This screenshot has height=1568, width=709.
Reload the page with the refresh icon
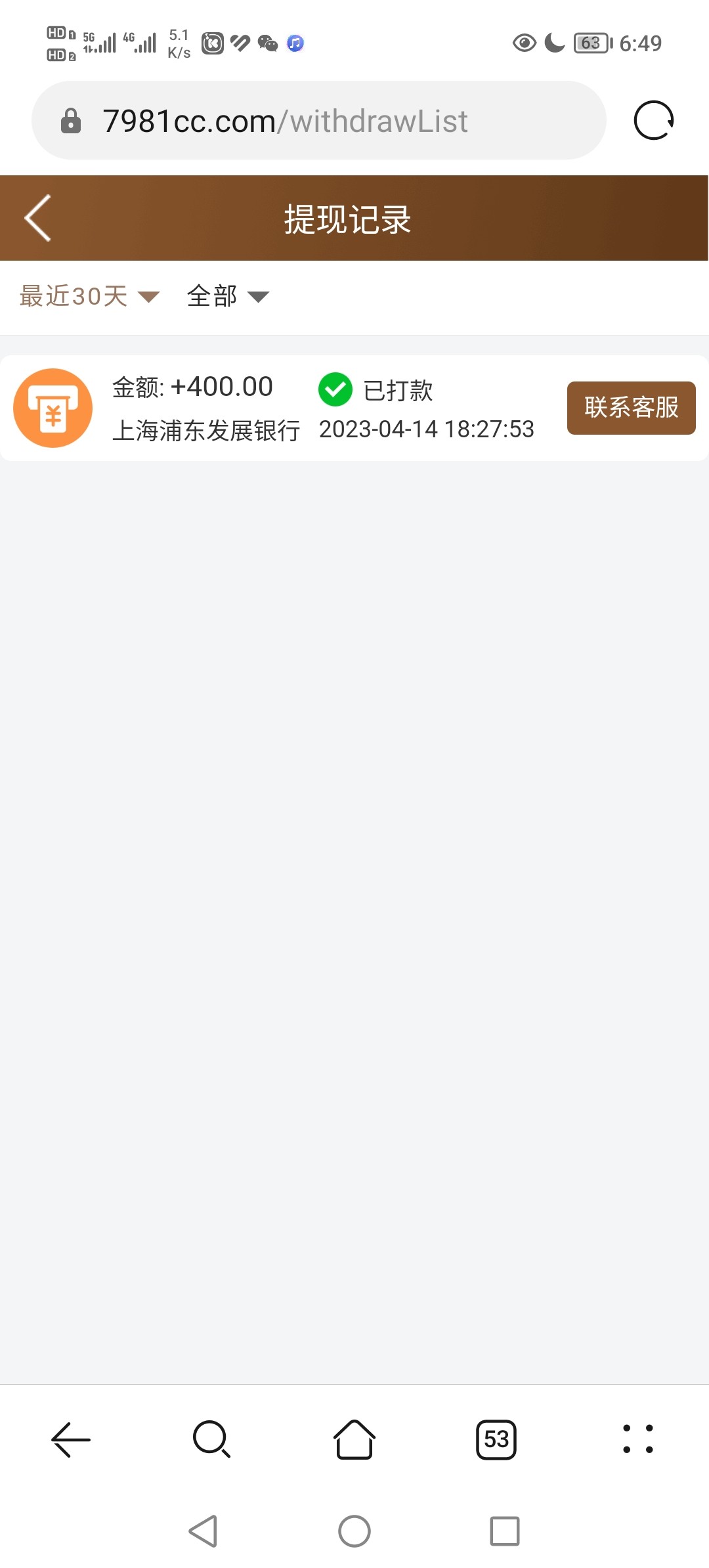pos(653,121)
